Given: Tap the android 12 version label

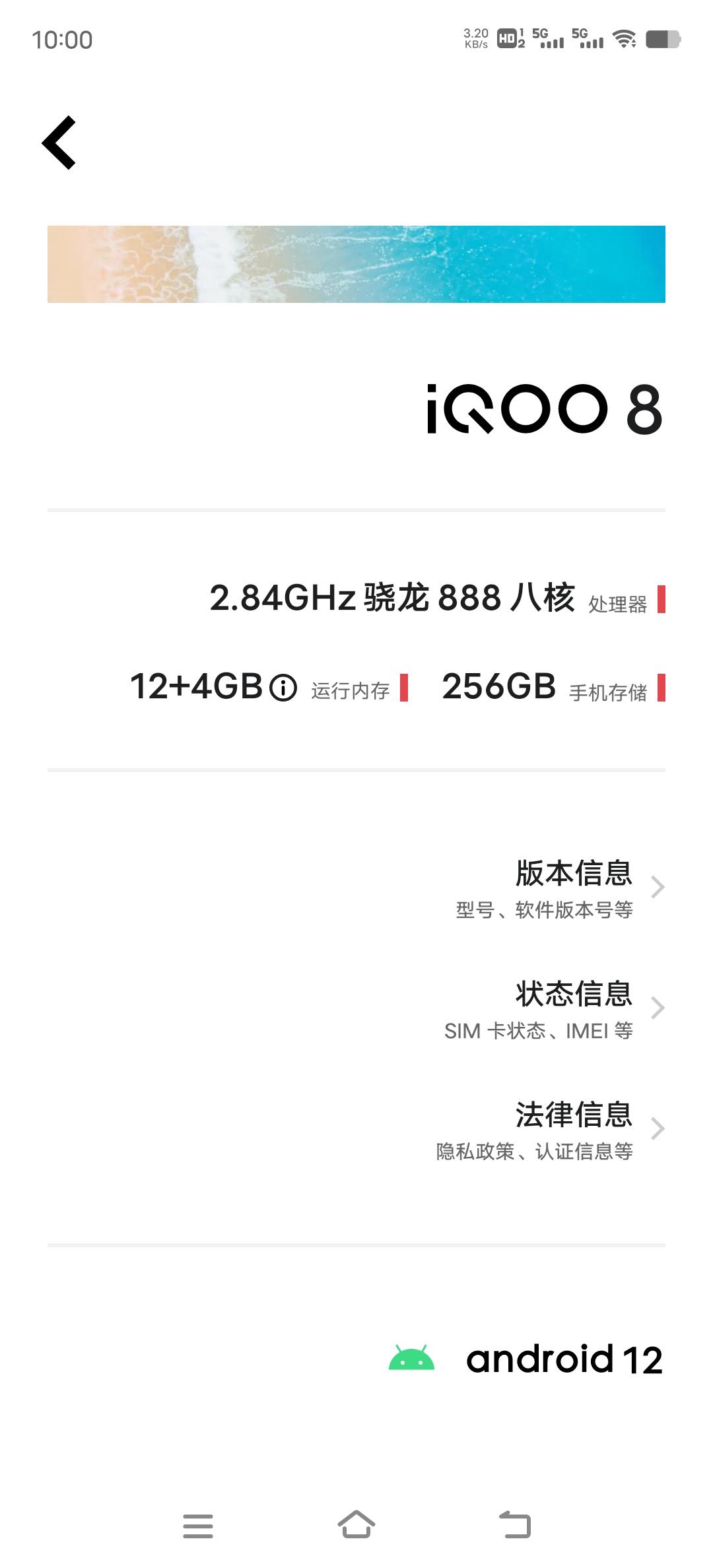Looking at the screenshot, I should coord(564,1361).
